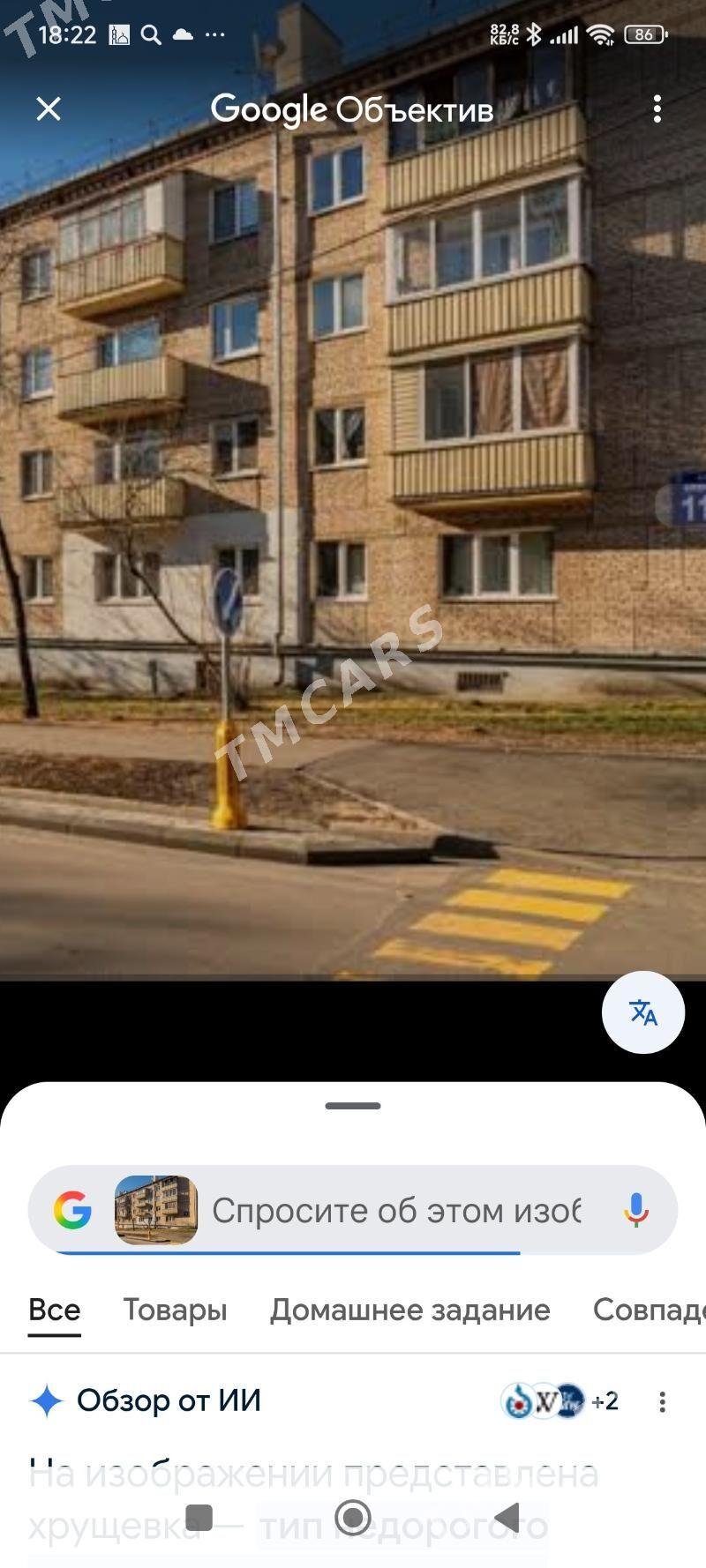The width and height of the screenshot is (706, 1568).
Task: Open the "Спросите об этом изображении" search field
Action: (x=396, y=1211)
